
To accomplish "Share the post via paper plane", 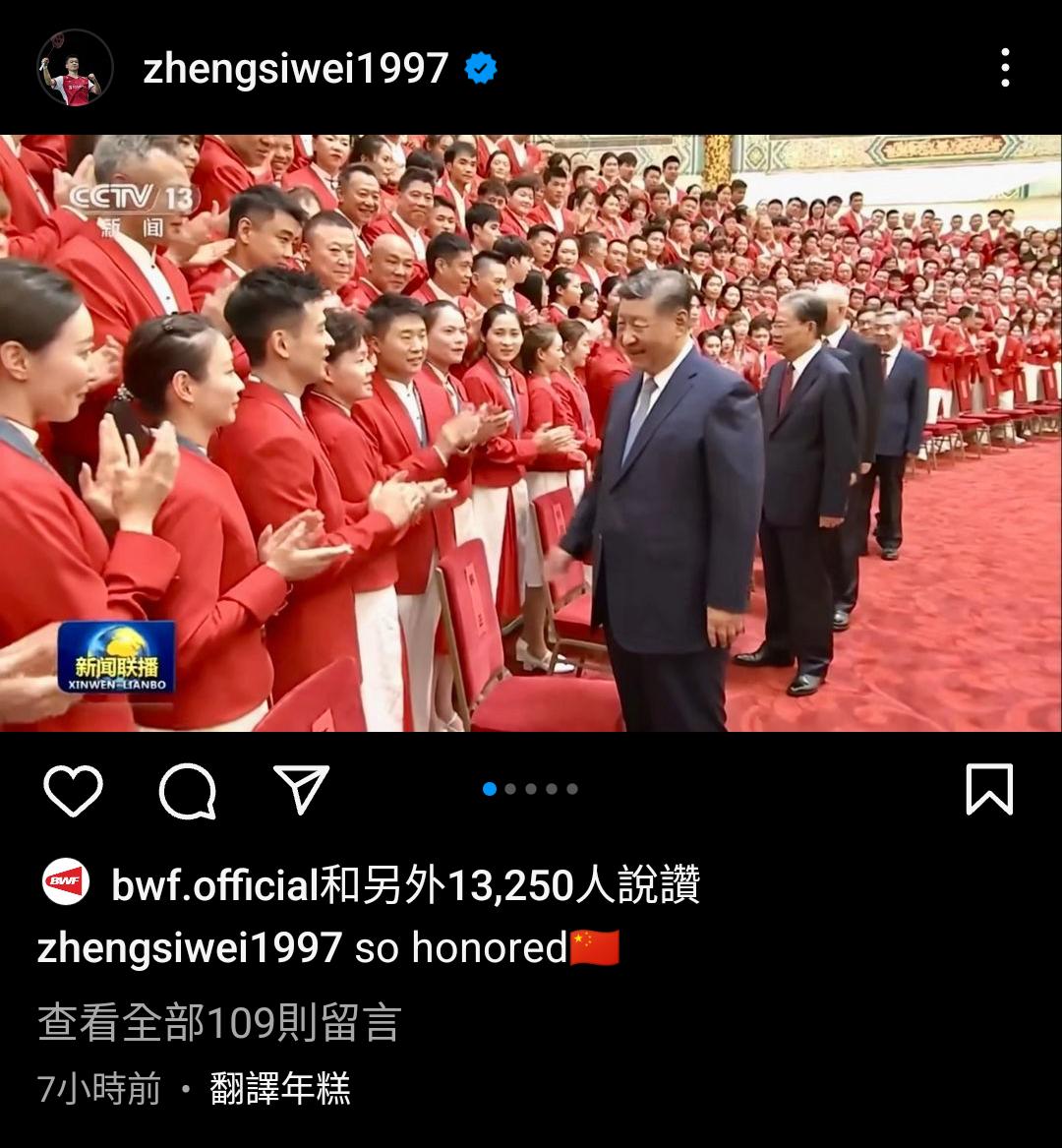I will tap(301, 790).
